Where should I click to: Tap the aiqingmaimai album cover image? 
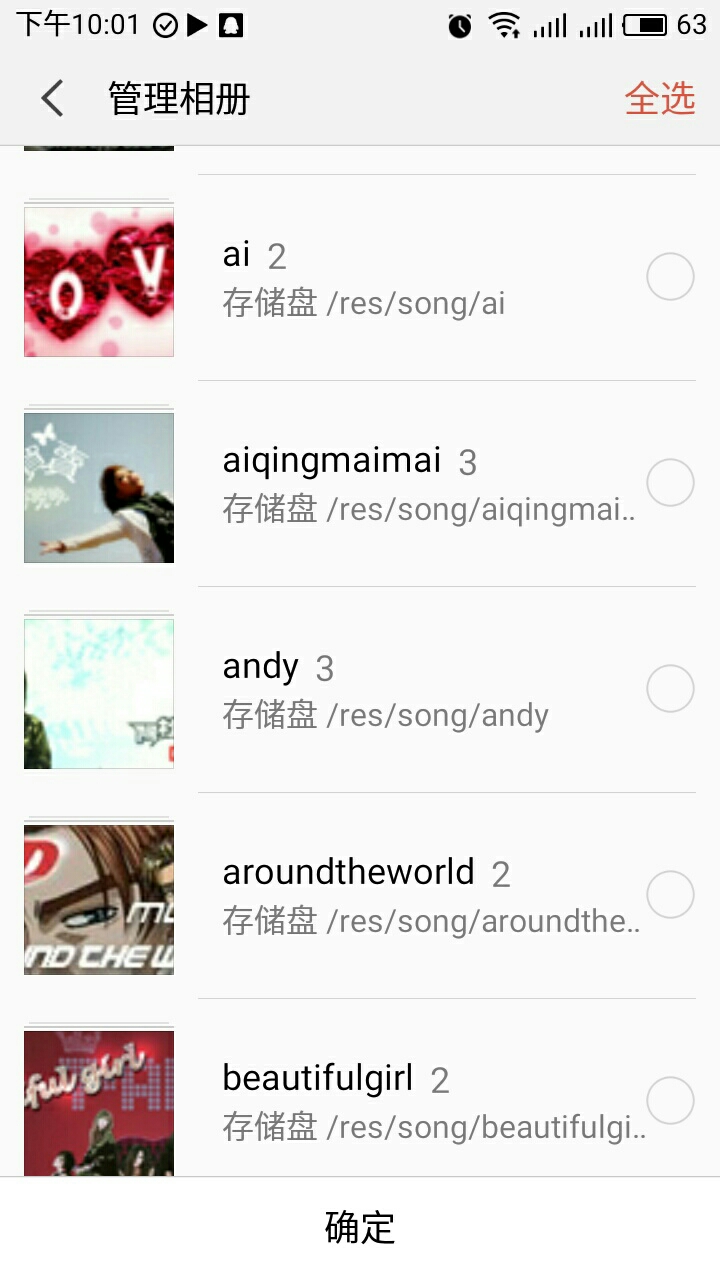tap(97, 487)
